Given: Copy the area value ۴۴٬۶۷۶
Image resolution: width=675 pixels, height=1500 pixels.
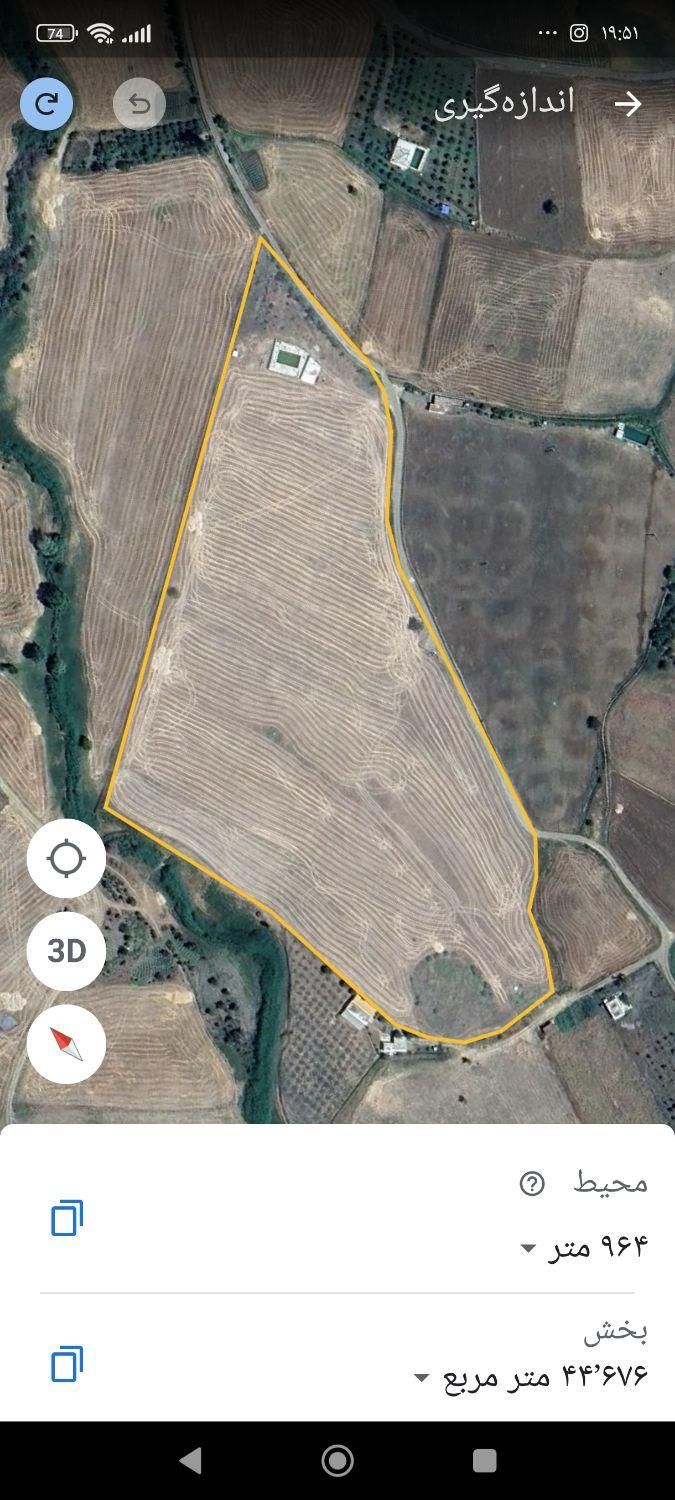Looking at the screenshot, I should pos(67,1364).
